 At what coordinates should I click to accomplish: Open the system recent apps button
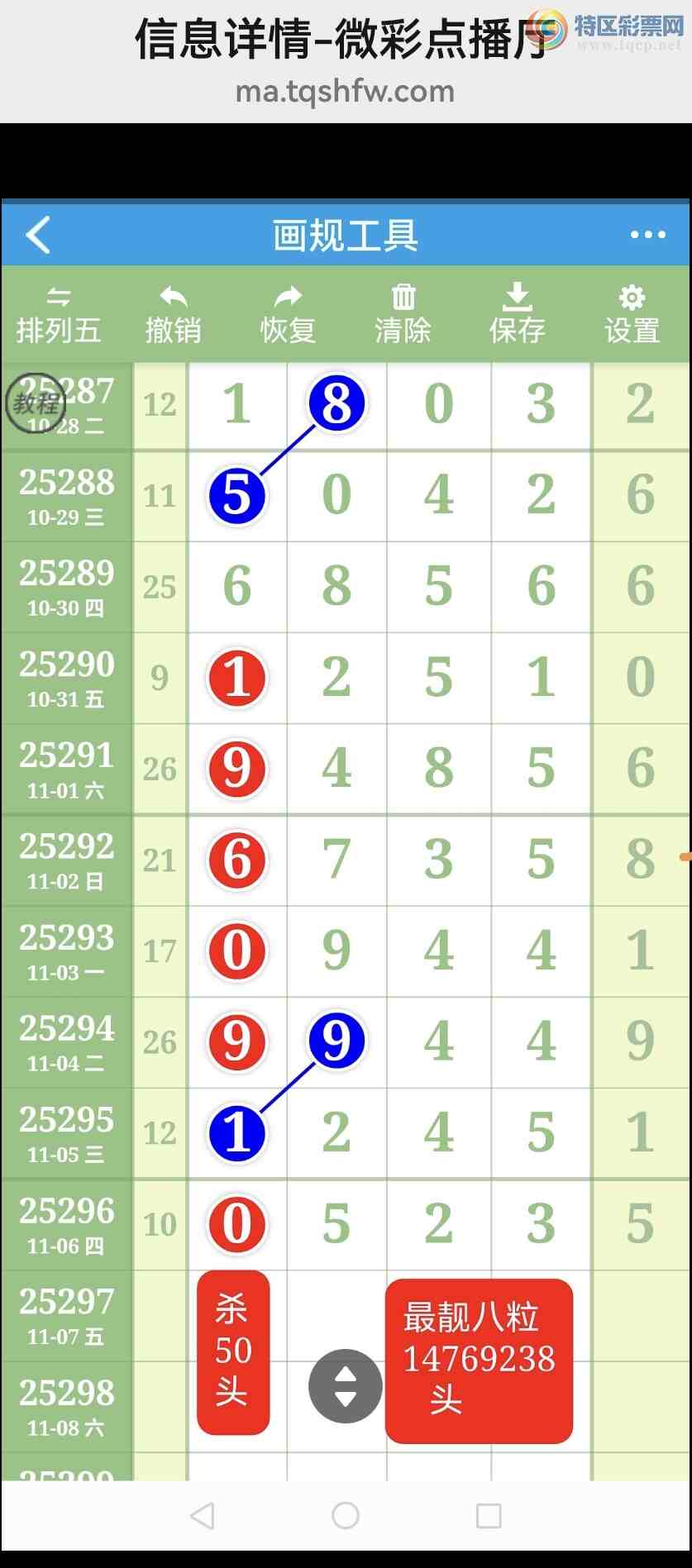(489, 1515)
